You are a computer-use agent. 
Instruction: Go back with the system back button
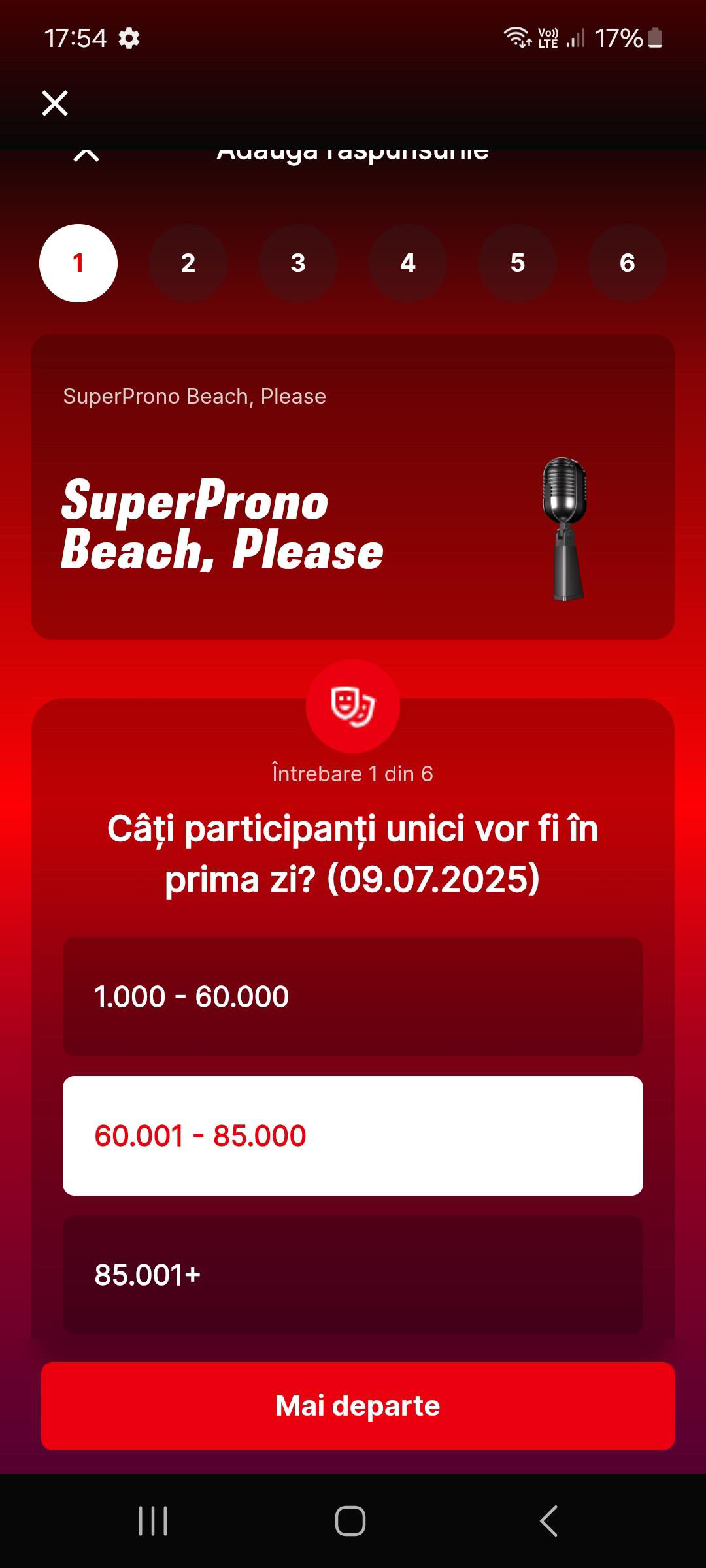point(549,1521)
